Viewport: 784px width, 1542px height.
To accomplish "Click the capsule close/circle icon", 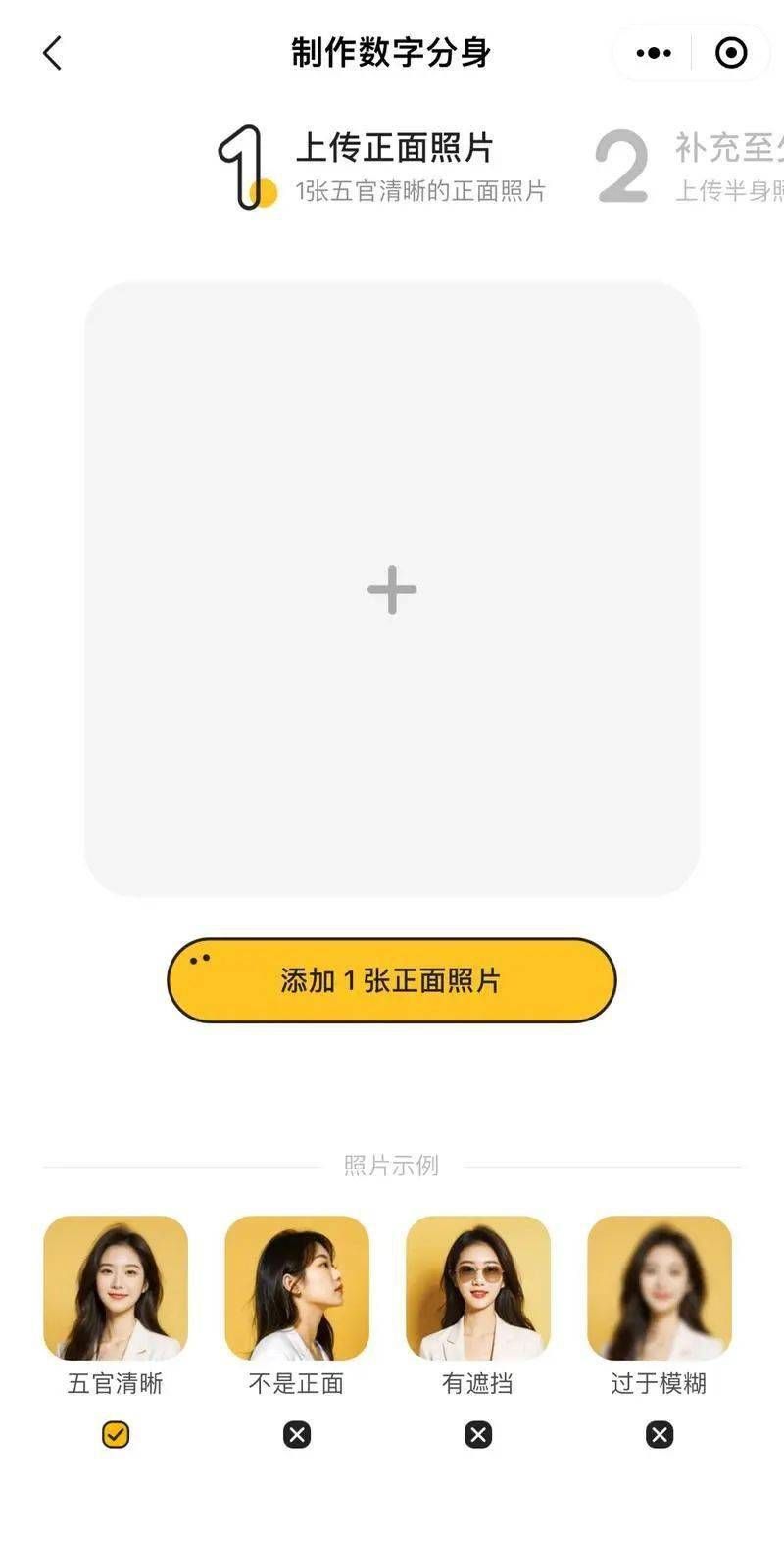I will [729, 52].
